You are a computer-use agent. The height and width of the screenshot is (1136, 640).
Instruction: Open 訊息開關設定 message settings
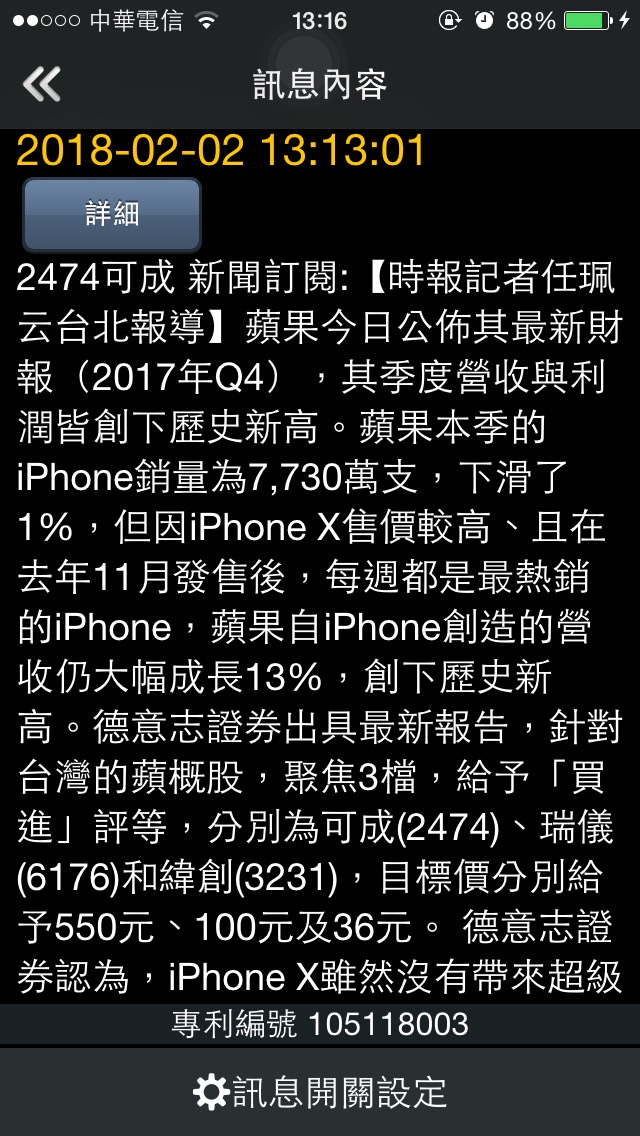tap(320, 1093)
